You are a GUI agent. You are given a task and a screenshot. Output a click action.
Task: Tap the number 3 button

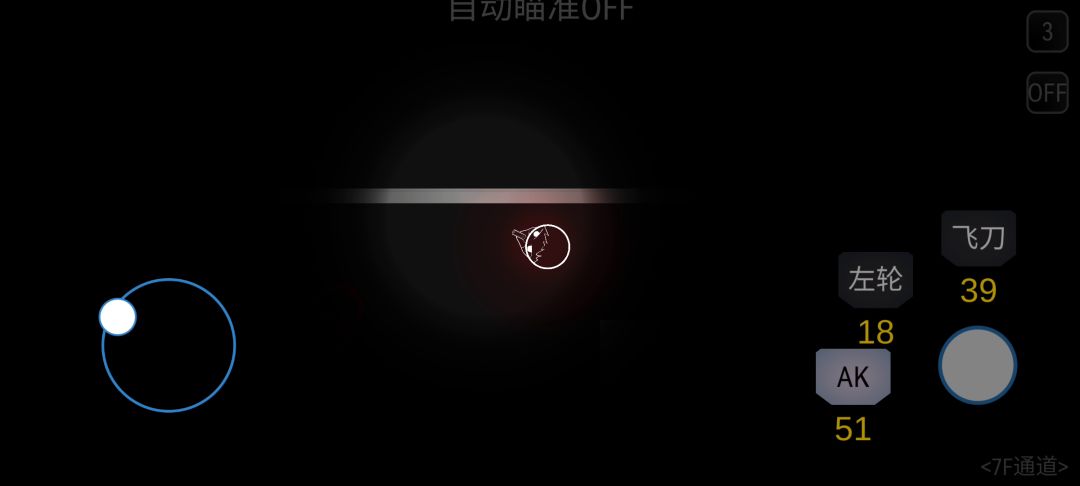pyautogui.click(x=1047, y=32)
